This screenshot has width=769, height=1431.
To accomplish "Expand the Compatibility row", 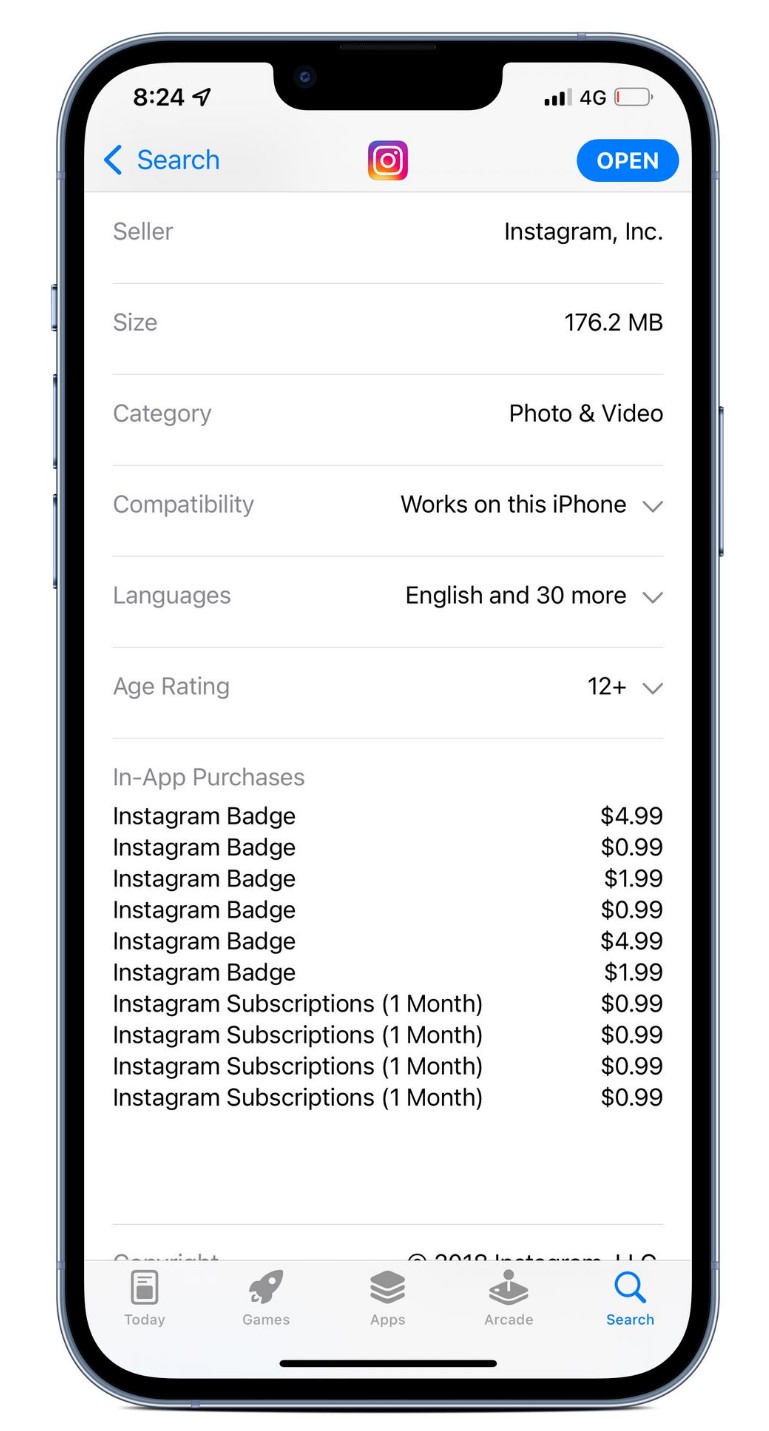I will [652, 506].
